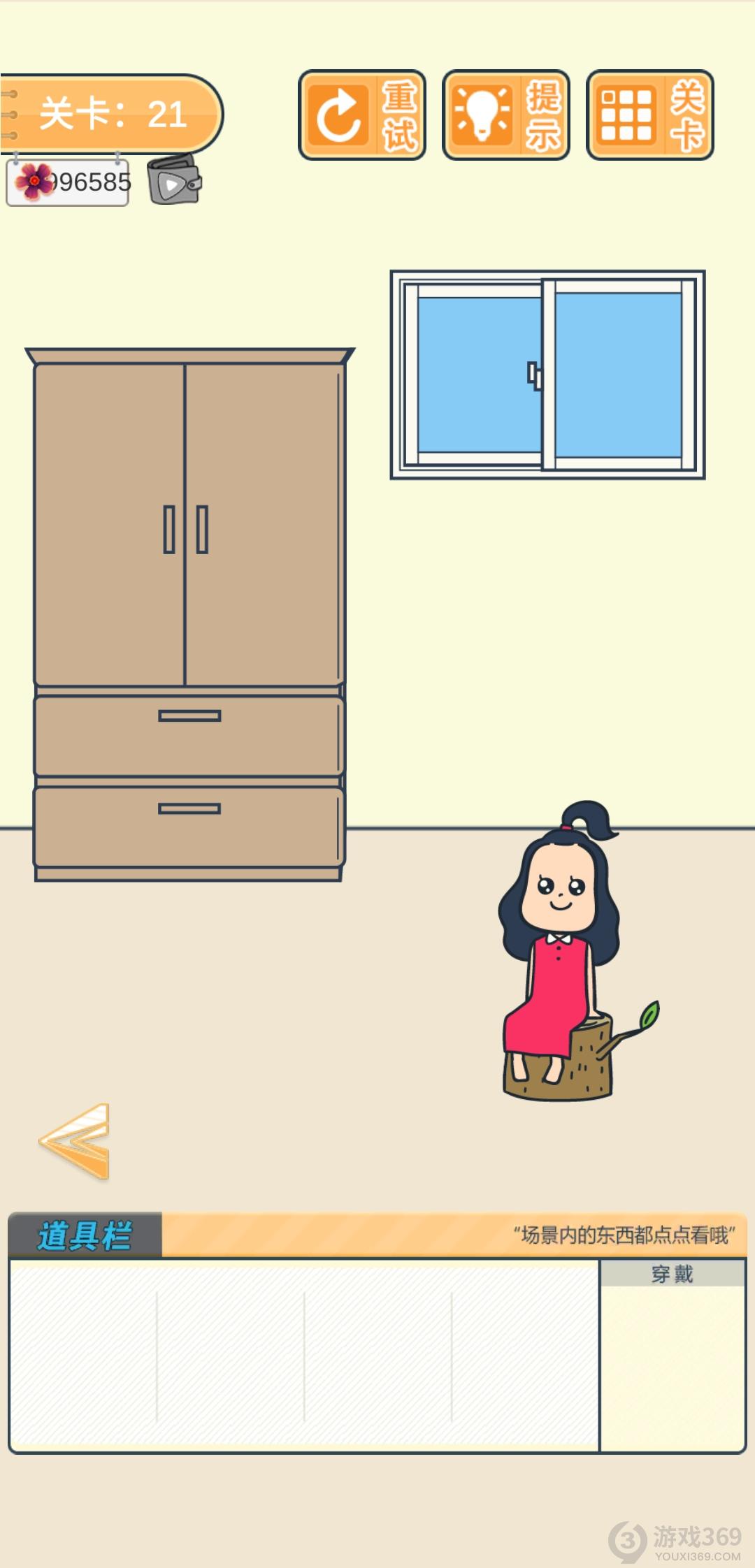The width and height of the screenshot is (755, 1568).
Task: Pull open the upper wardrobe drawer
Action: click(189, 734)
